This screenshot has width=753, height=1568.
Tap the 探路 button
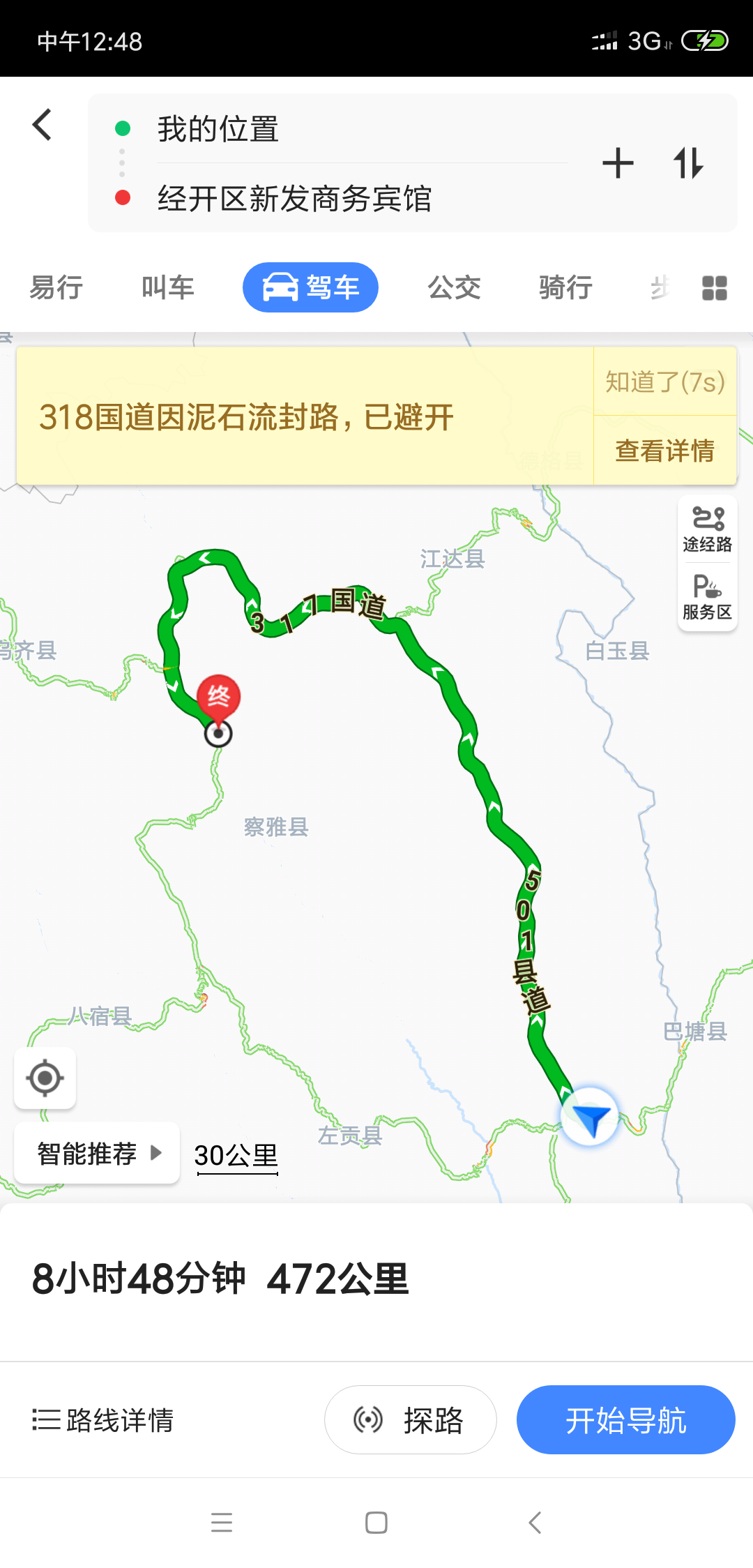tap(411, 1419)
